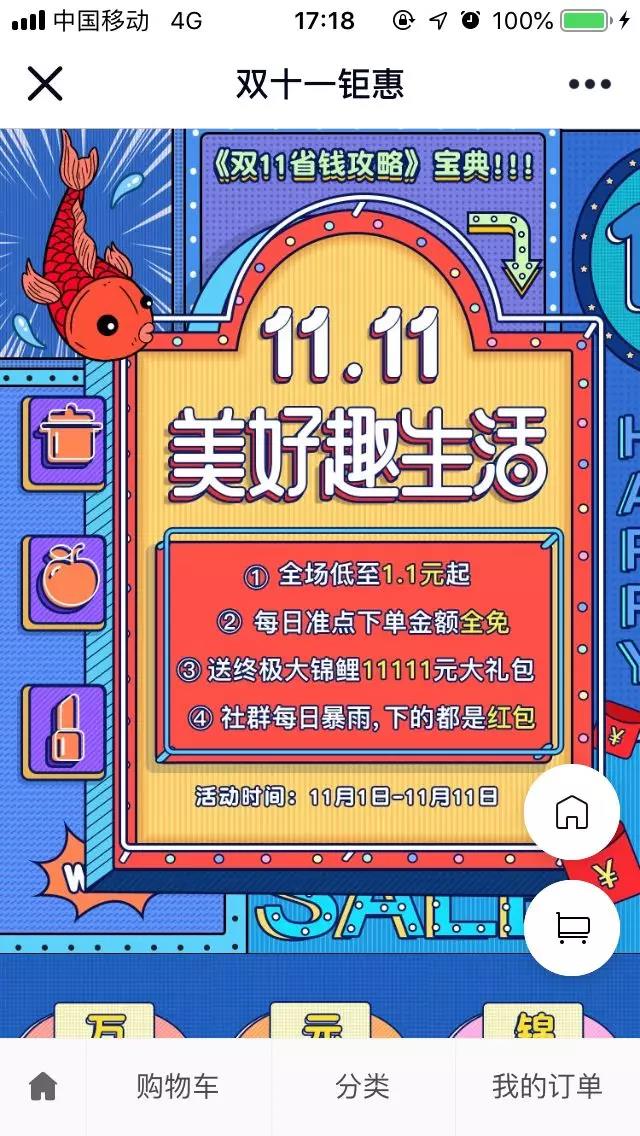Go to the home tab
Screen dimensions: 640x1136
pos(43,1086)
